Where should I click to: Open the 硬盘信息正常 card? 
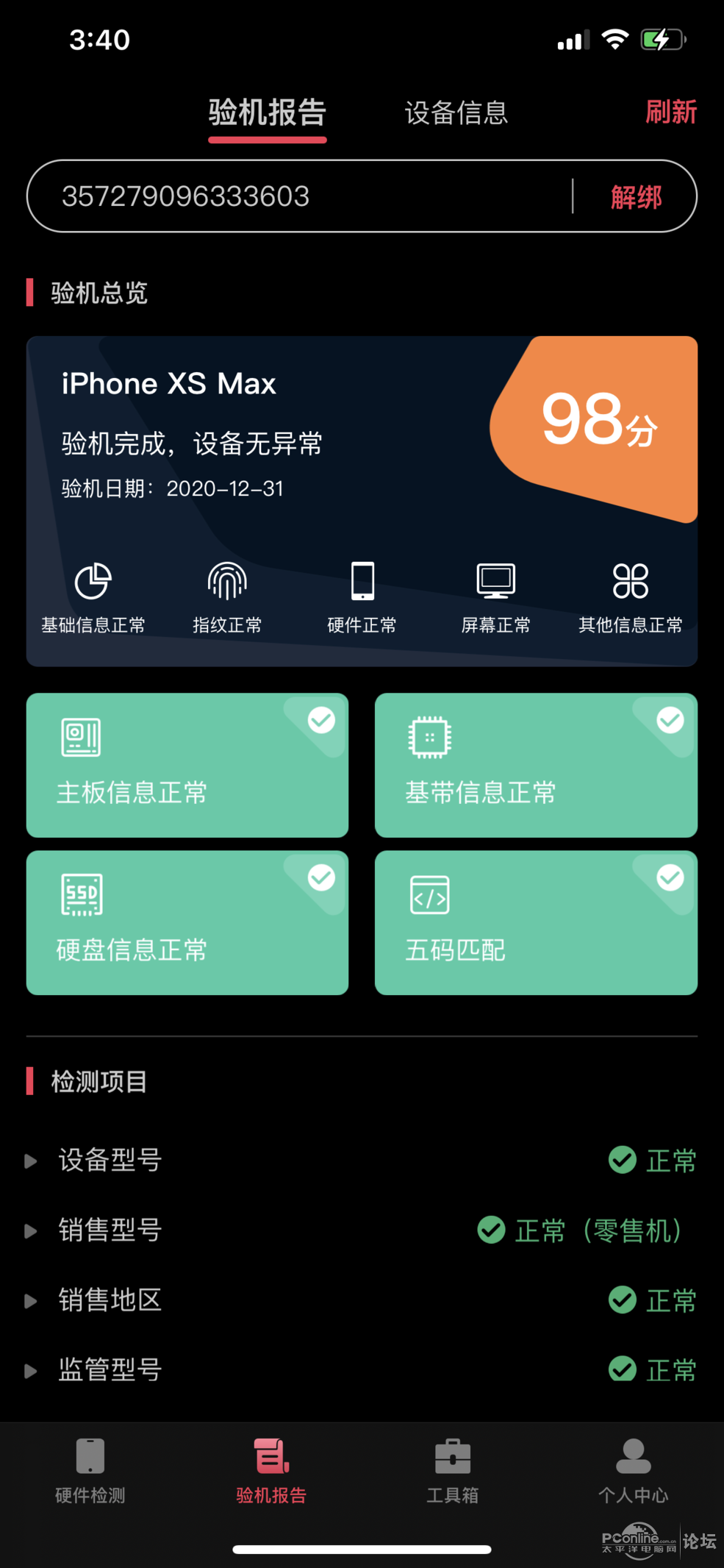coord(187,922)
